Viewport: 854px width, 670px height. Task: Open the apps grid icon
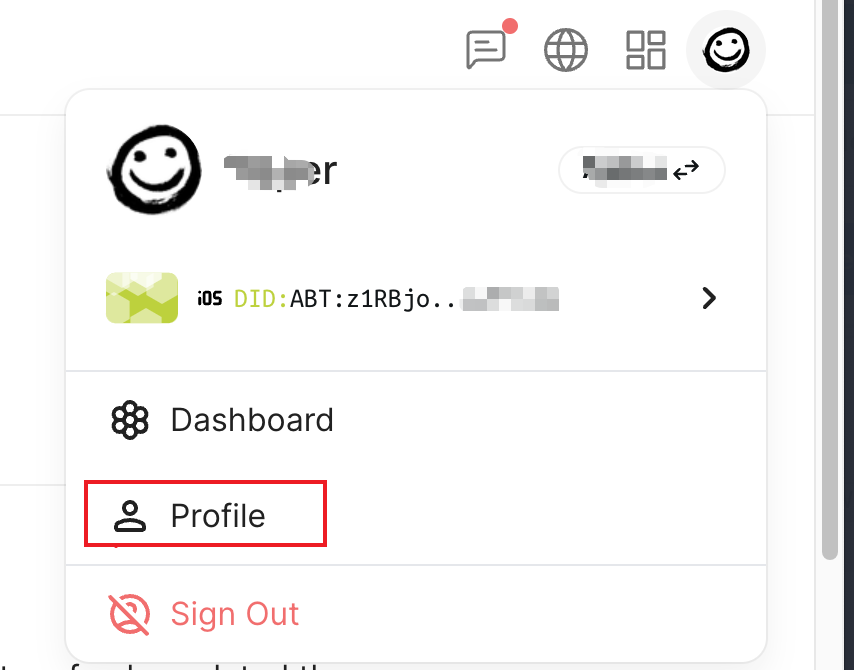click(646, 50)
